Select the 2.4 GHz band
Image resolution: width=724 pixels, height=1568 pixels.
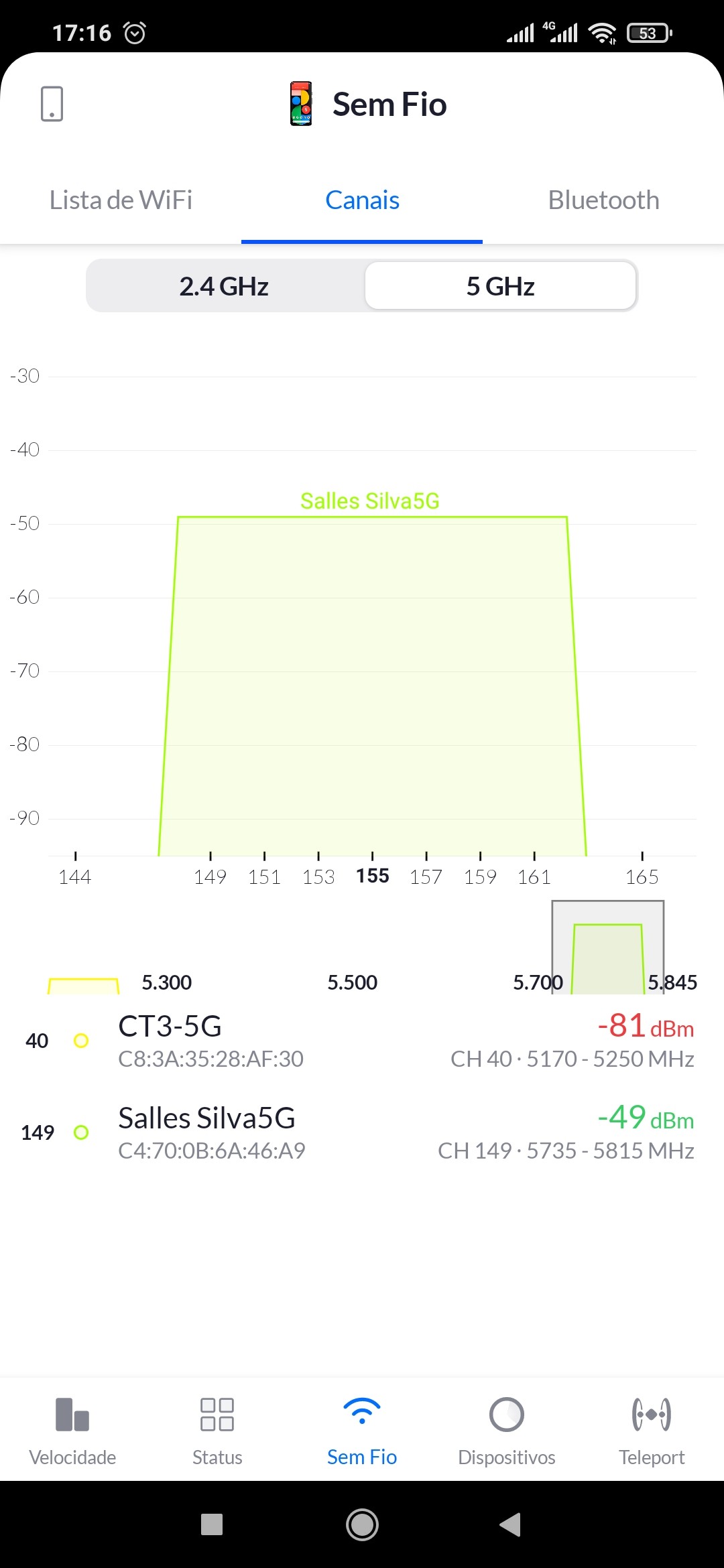click(x=224, y=286)
